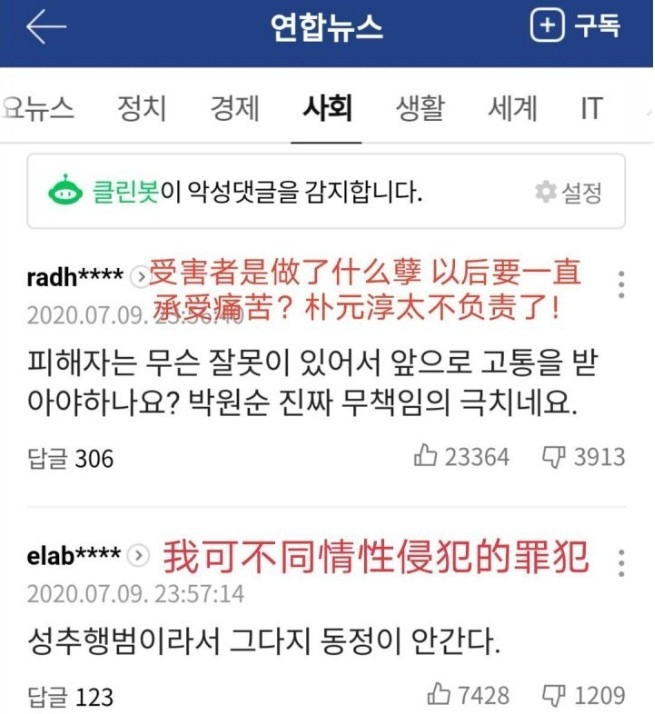655x714 pixels.
Task: View 123 replies on elab**** comment
Action: click(70, 695)
